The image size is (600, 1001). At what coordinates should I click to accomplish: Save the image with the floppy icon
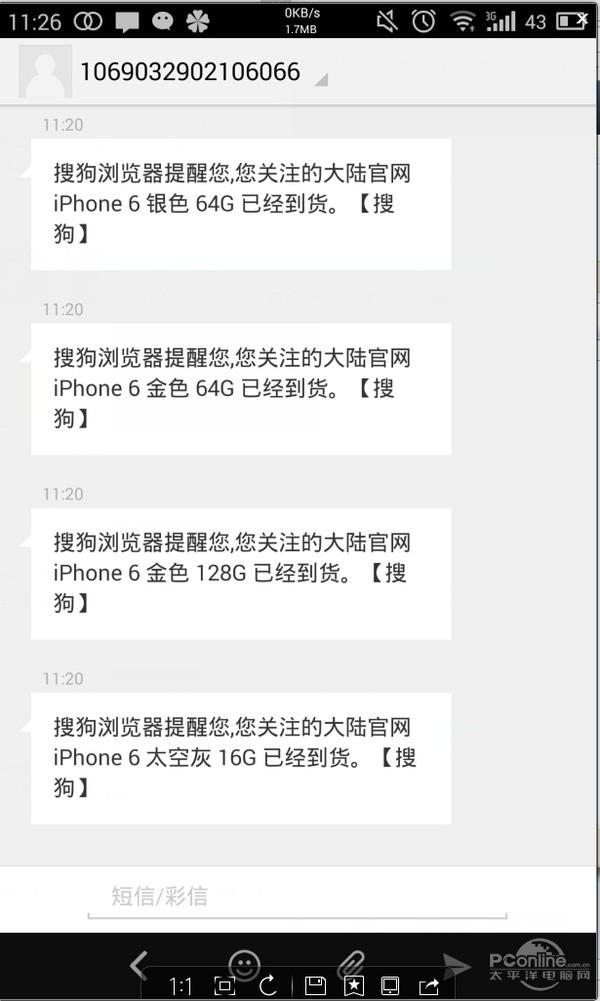coord(315,986)
